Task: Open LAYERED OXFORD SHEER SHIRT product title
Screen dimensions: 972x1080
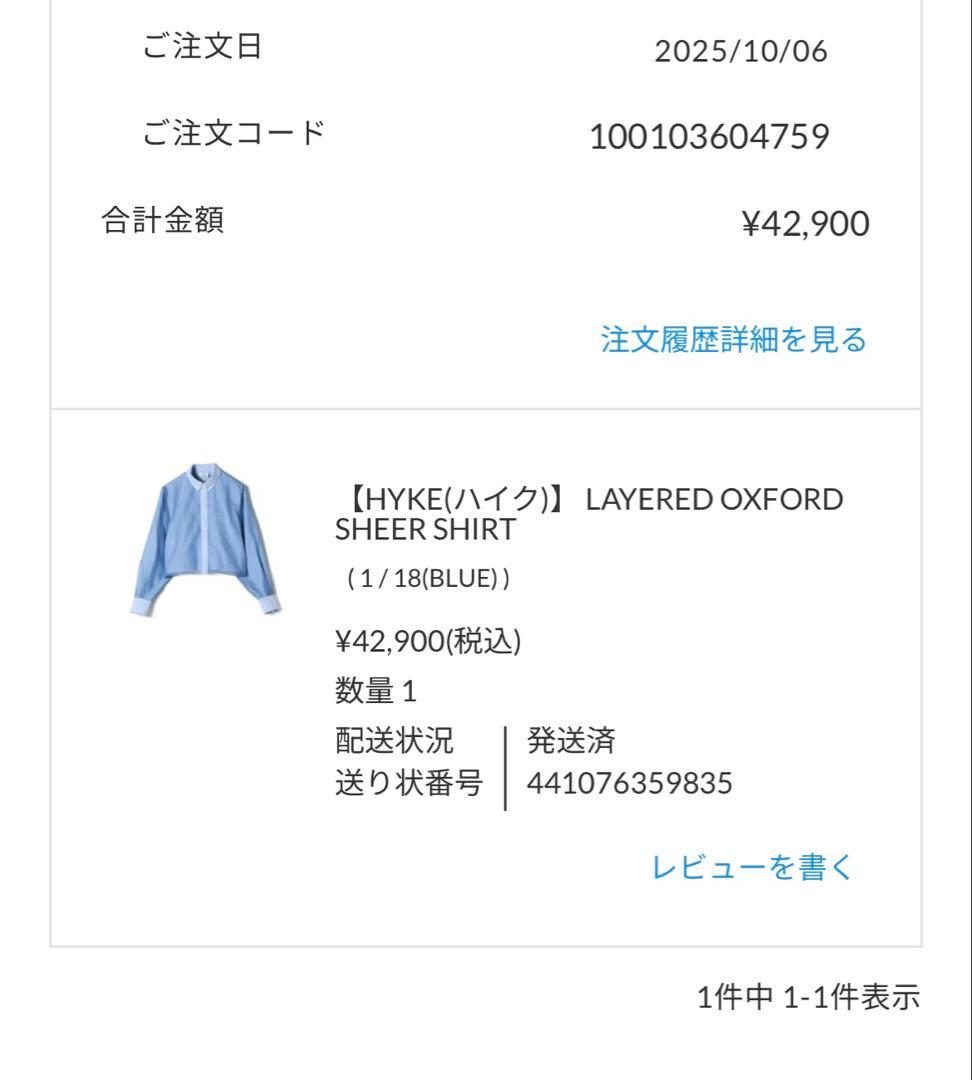Action: click(589, 514)
